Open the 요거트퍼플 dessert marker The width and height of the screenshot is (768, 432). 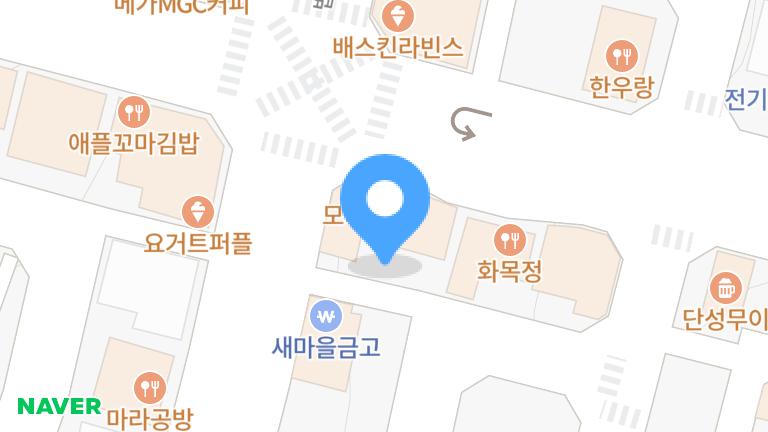pos(198,211)
